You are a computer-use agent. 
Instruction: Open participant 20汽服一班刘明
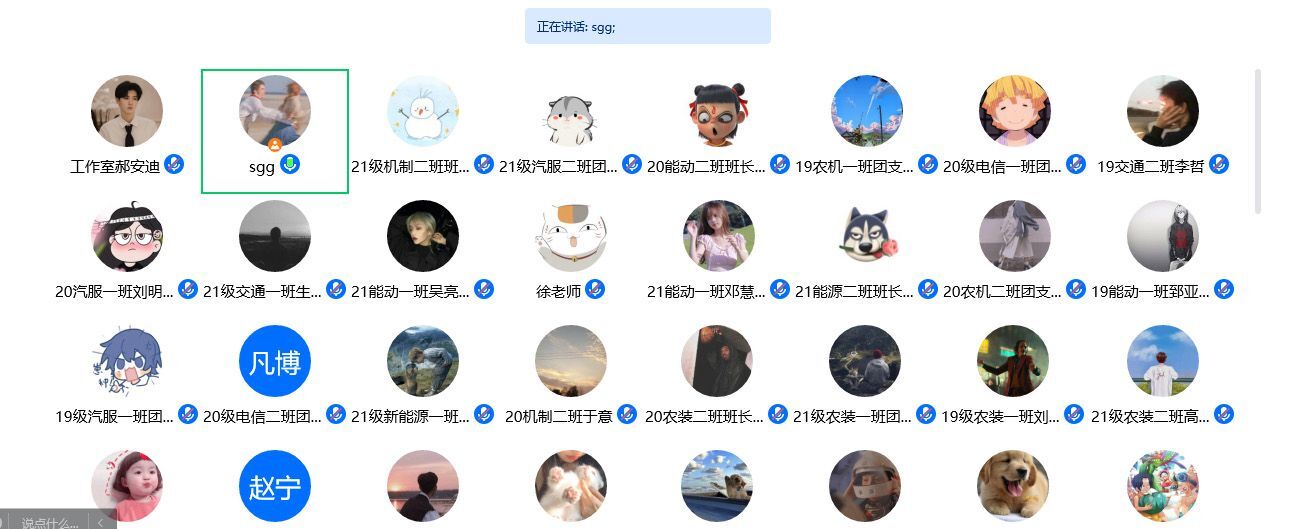(x=127, y=237)
